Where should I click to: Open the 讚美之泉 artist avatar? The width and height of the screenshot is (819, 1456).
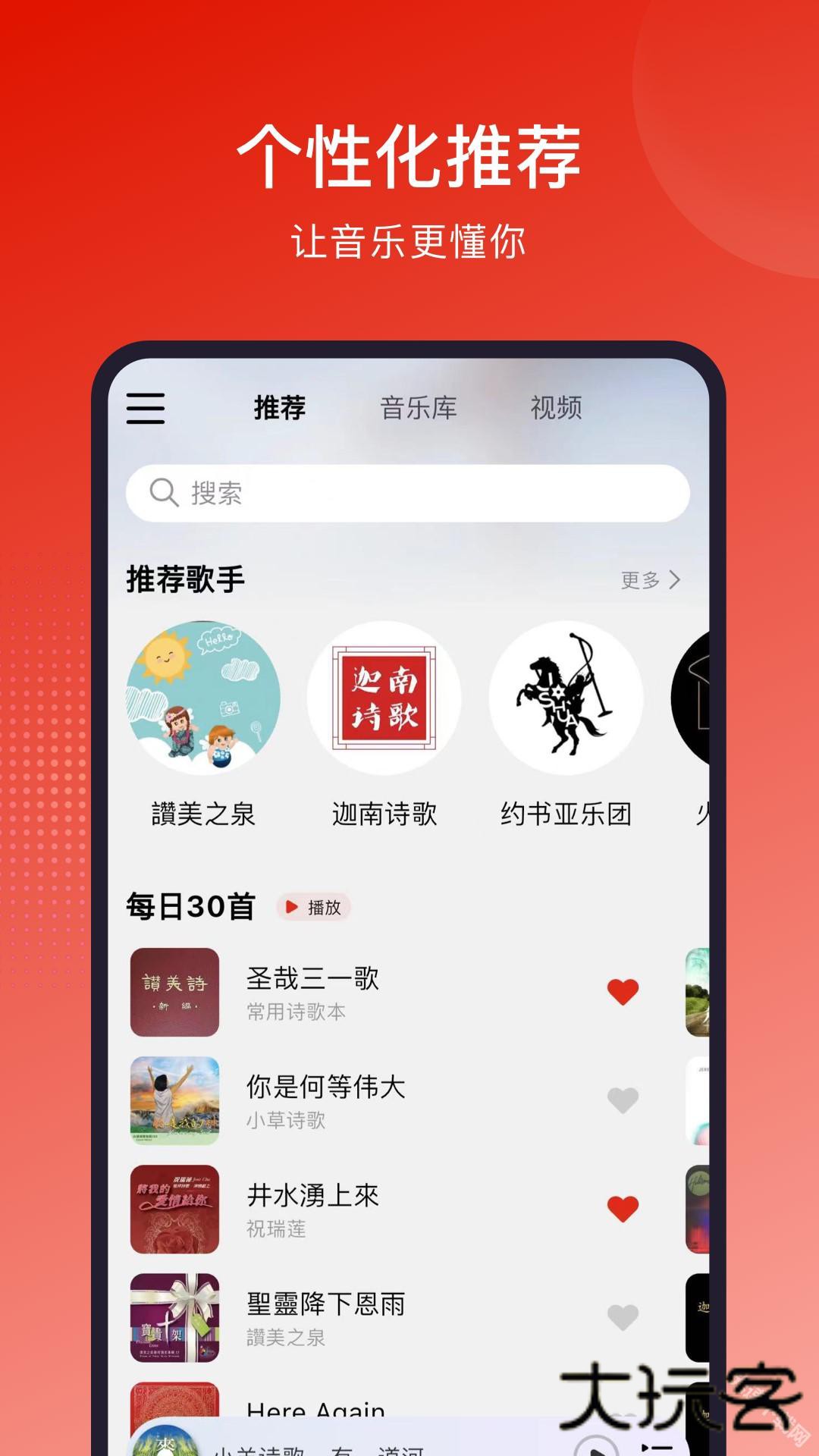[x=205, y=698]
